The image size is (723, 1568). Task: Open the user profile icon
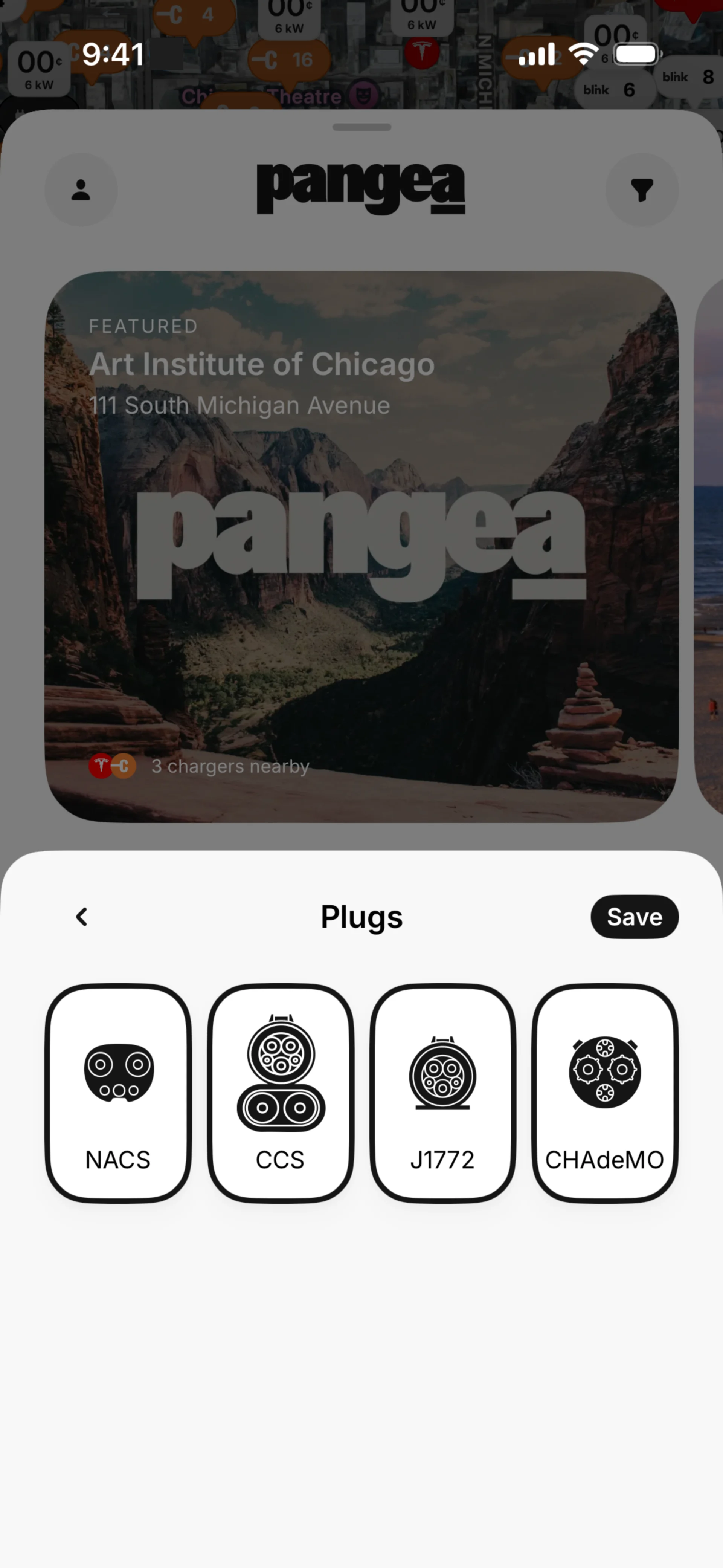81,190
